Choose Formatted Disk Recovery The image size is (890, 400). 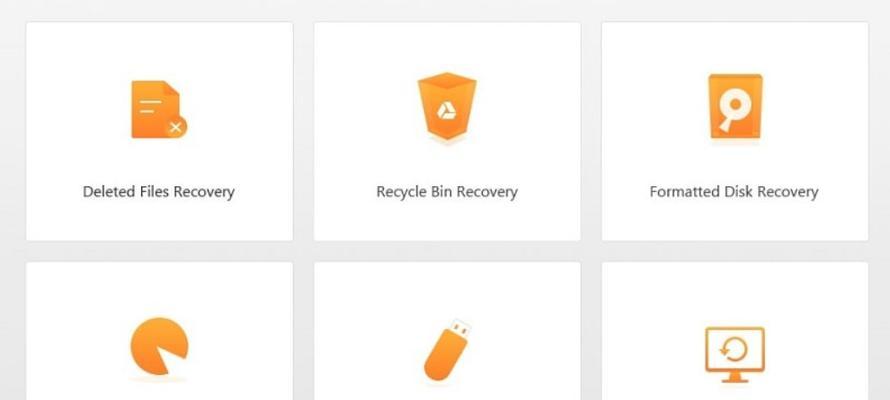coord(734,131)
